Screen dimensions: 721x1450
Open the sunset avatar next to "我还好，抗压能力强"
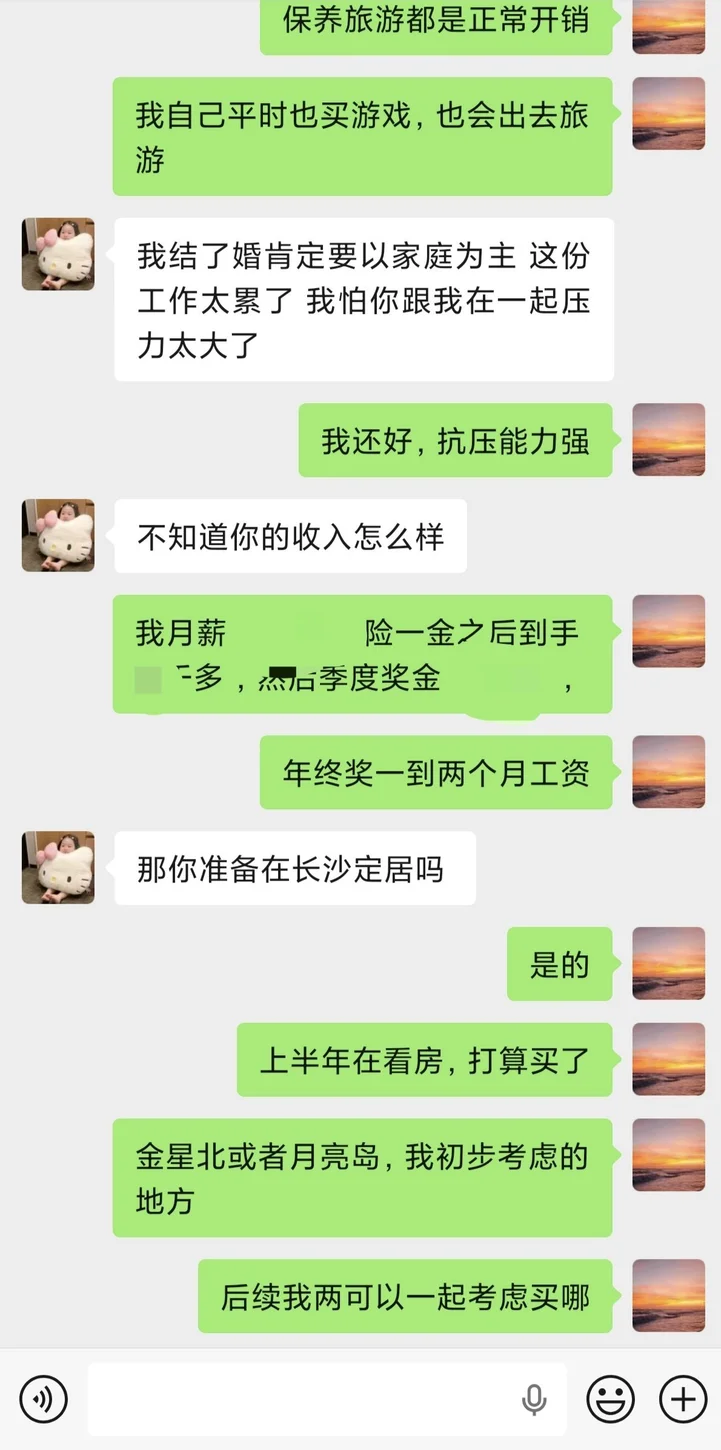[x=668, y=440]
